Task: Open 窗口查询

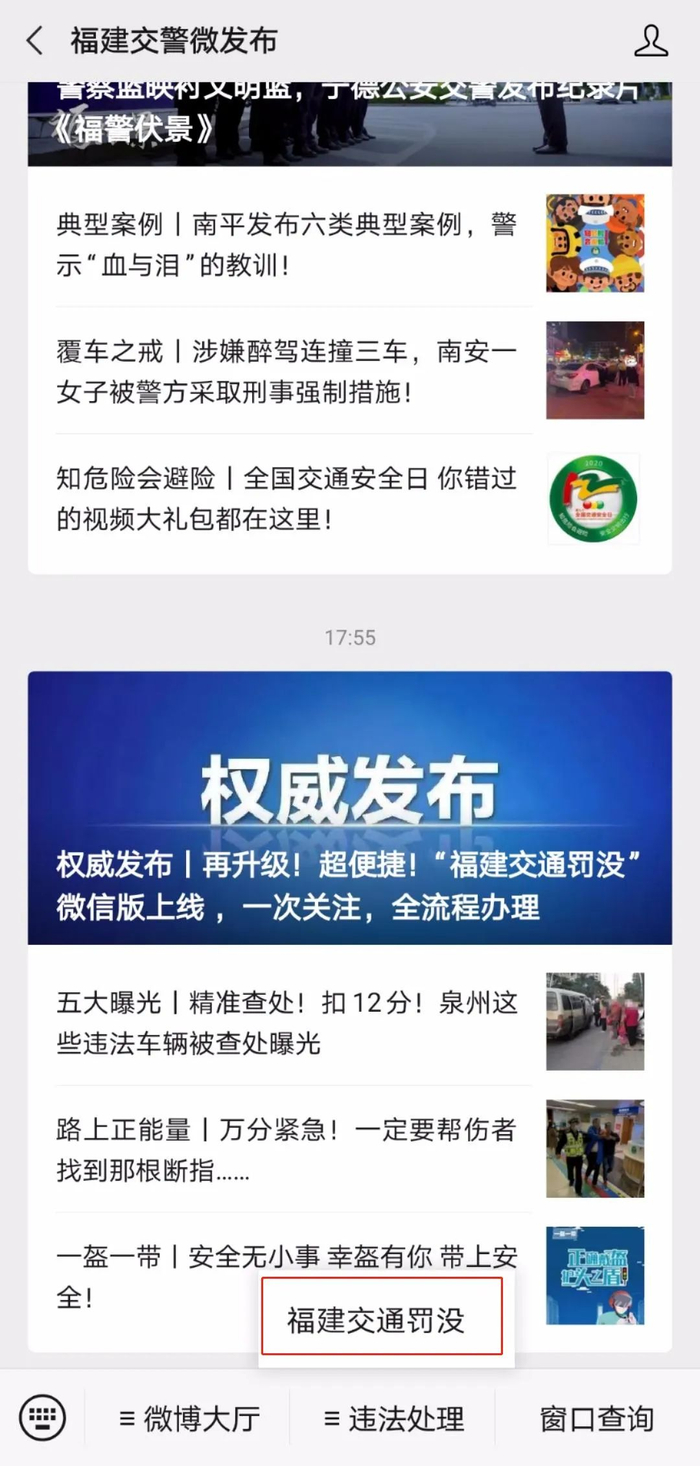Action: (598, 1418)
